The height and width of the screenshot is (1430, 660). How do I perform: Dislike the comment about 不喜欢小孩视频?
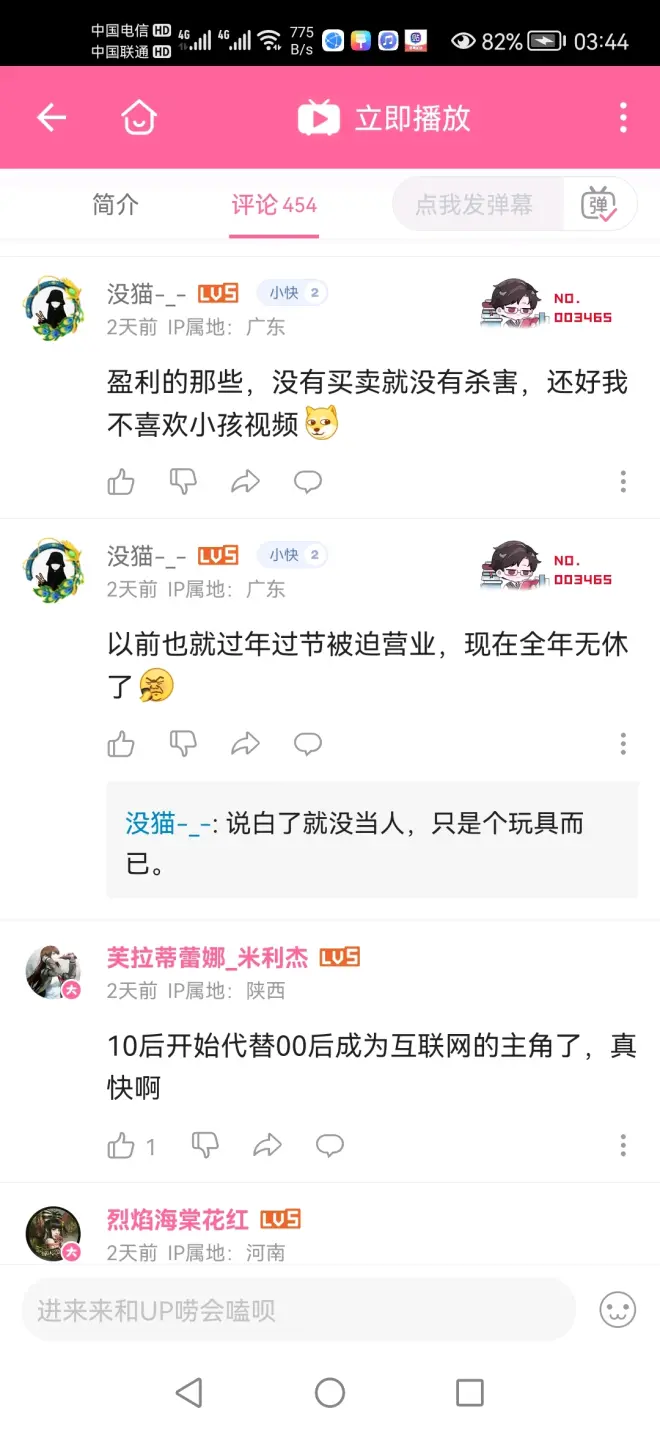tap(183, 482)
